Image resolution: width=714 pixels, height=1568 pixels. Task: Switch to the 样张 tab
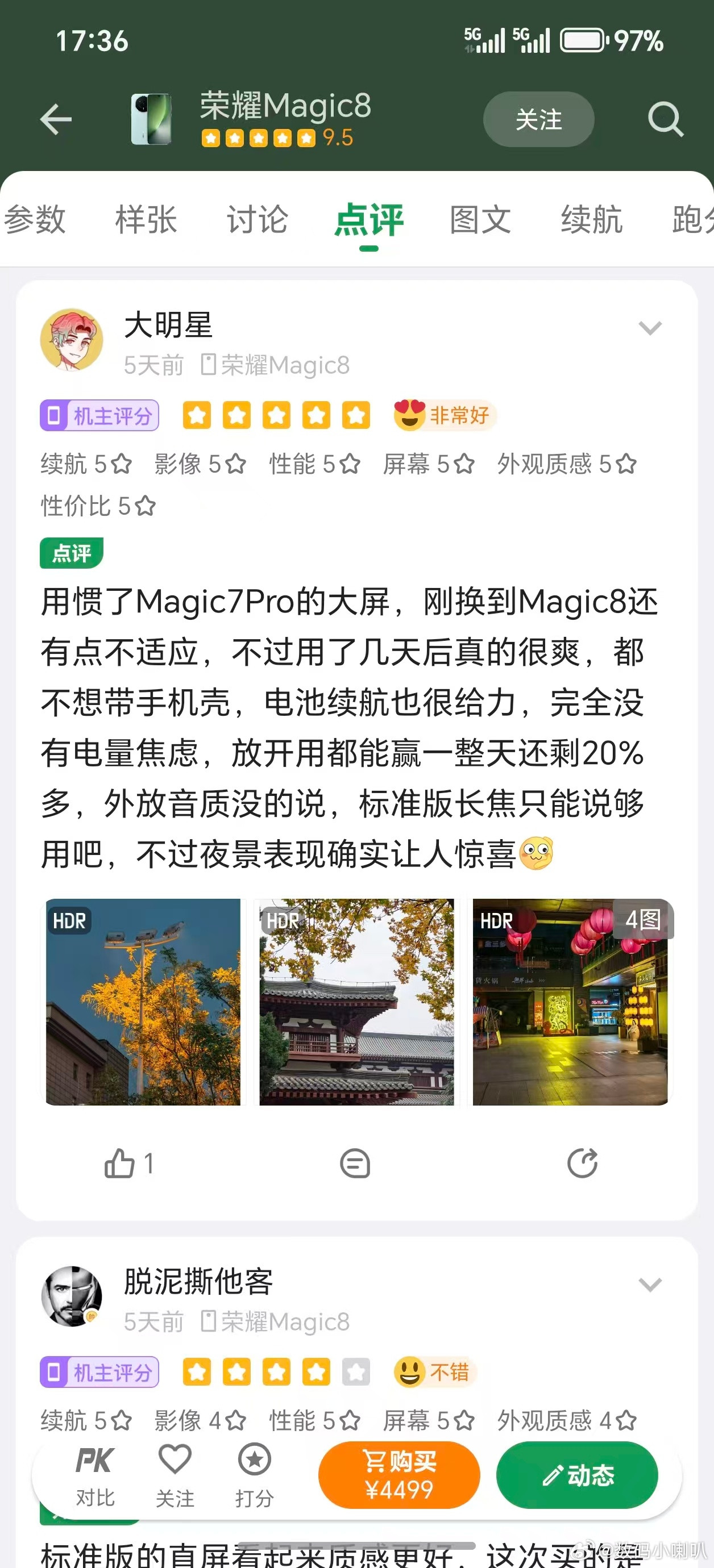point(144,220)
